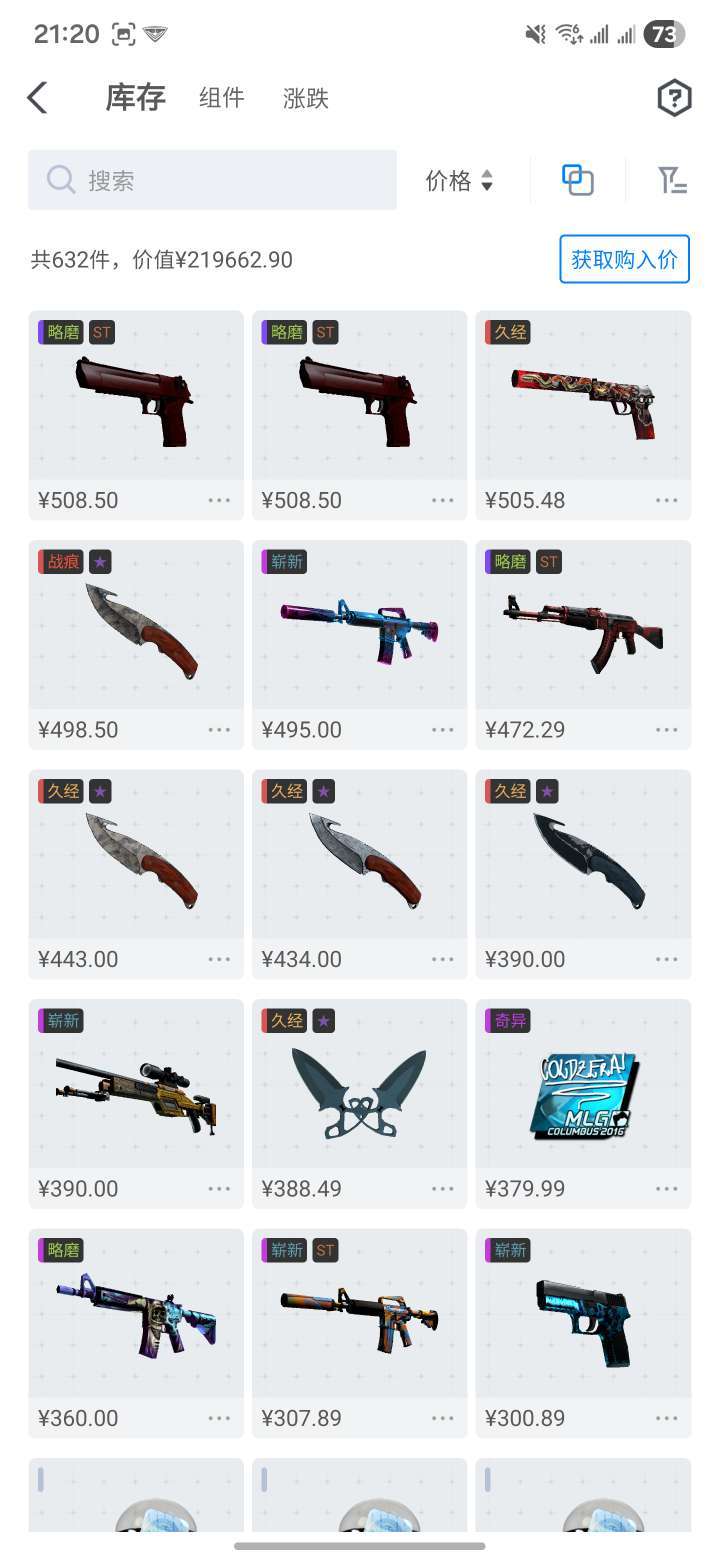720x1560 pixels.
Task: Toggle the 价格 sort order
Action: pyautogui.click(x=459, y=180)
